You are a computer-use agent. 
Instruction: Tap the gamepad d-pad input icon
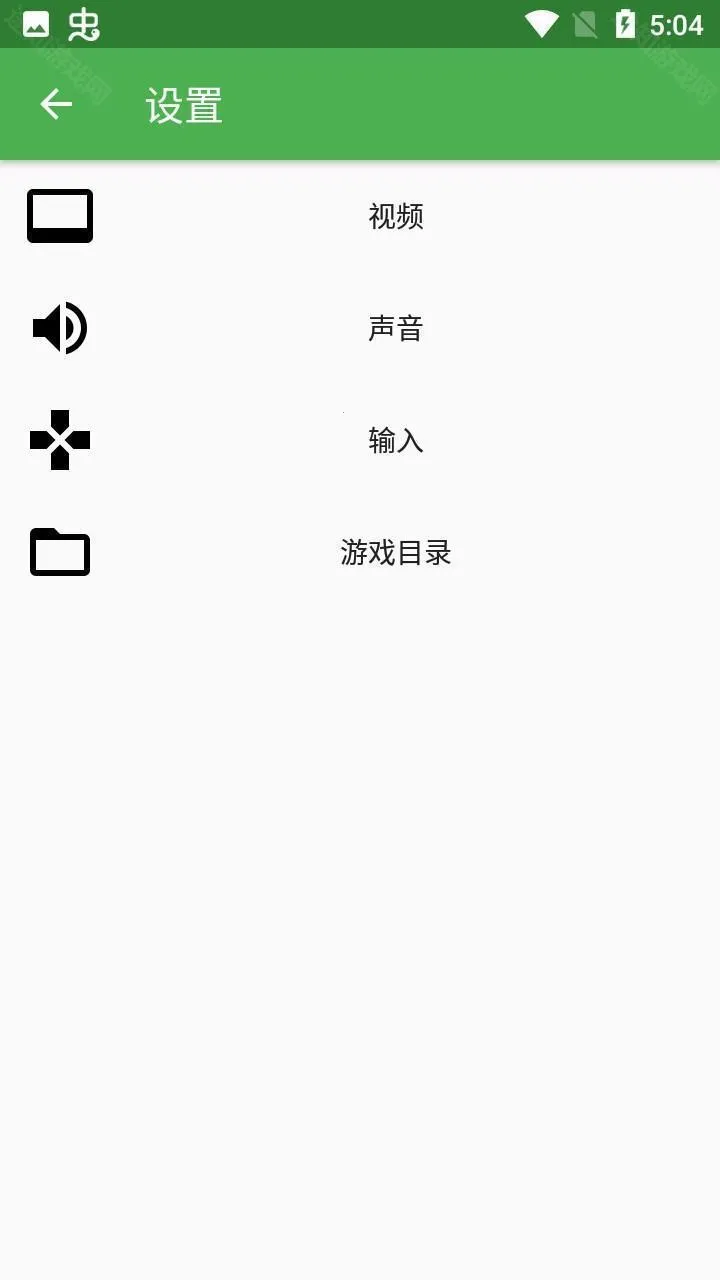pos(59,439)
